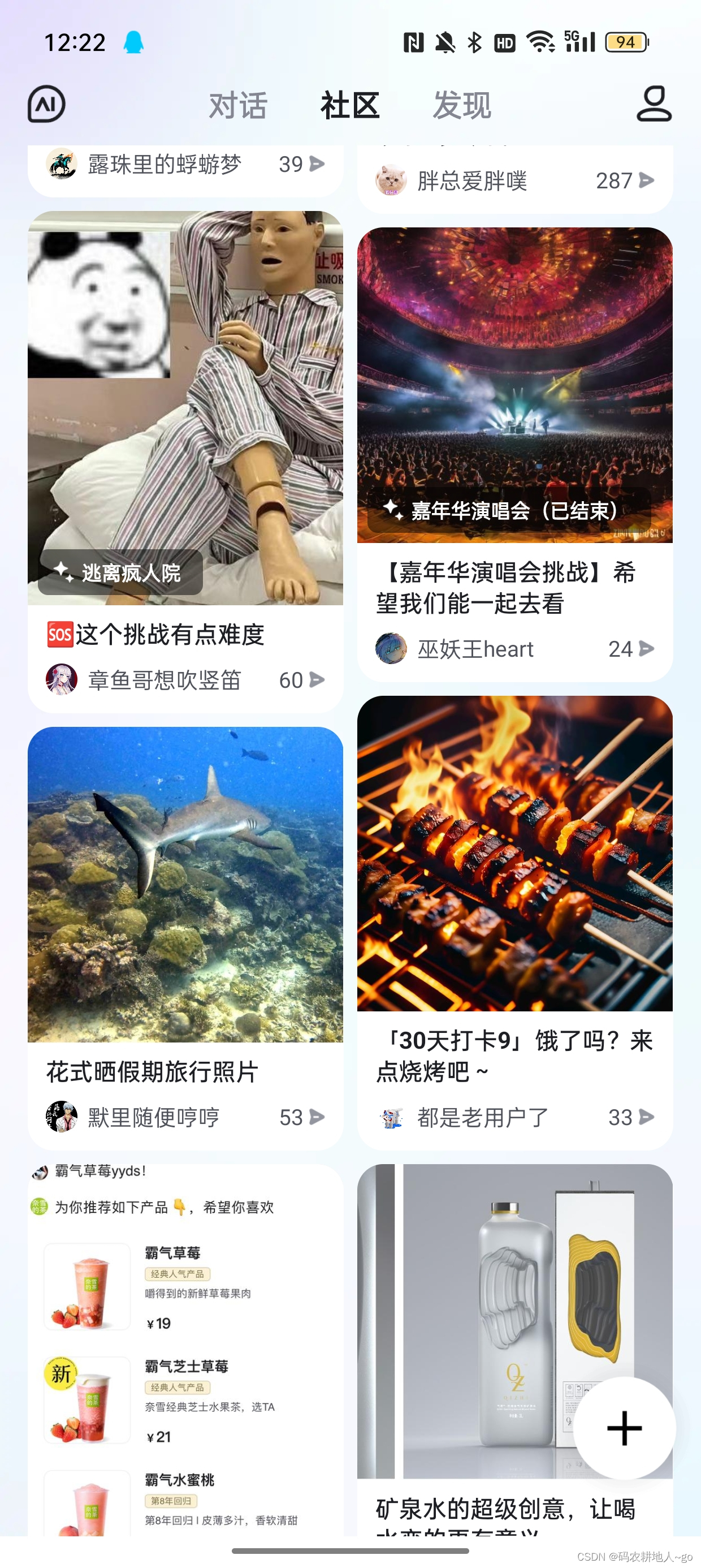The width and height of the screenshot is (701, 1568).
Task: Open the 逃离疯人院 challenge post
Action: [x=185, y=408]
